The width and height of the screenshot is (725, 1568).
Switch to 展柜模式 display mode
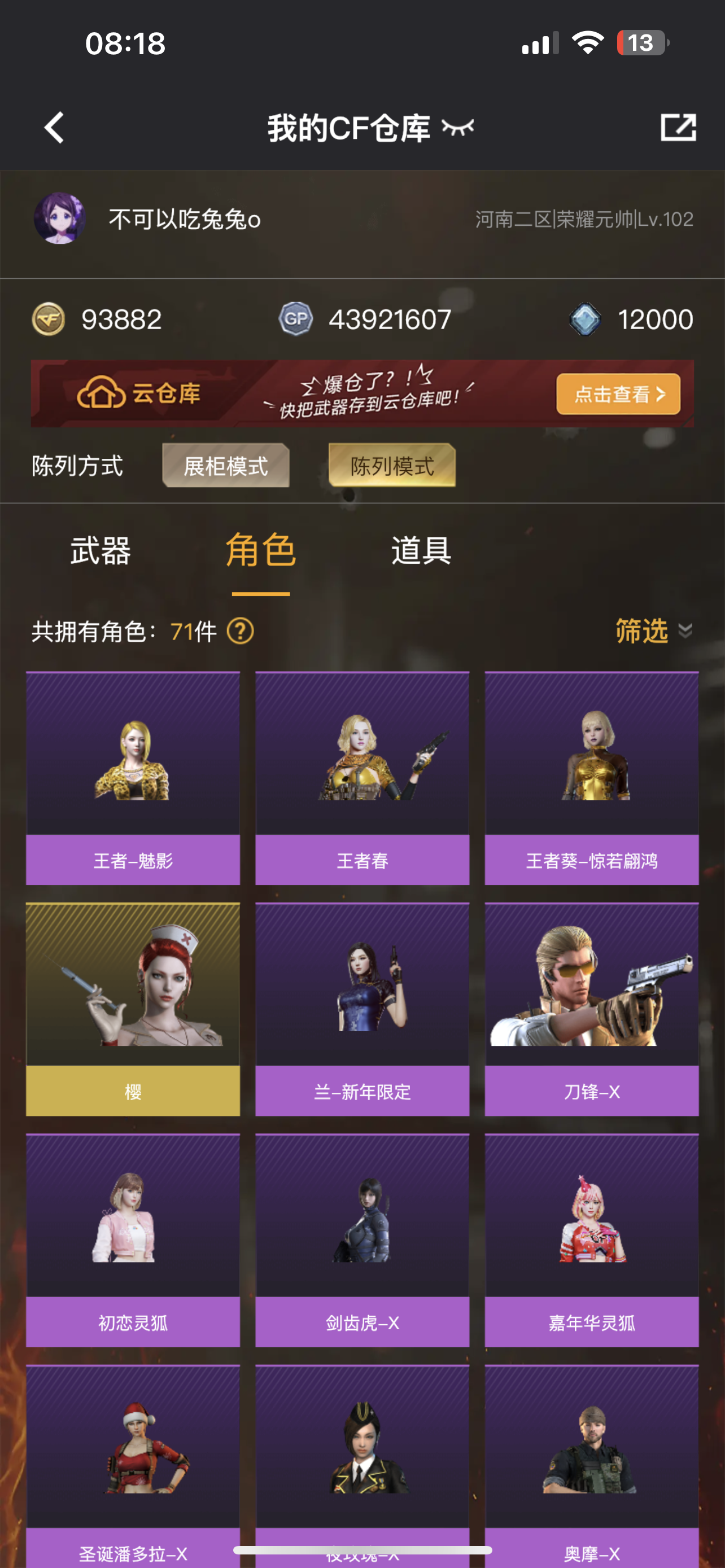tap(226, 466)
